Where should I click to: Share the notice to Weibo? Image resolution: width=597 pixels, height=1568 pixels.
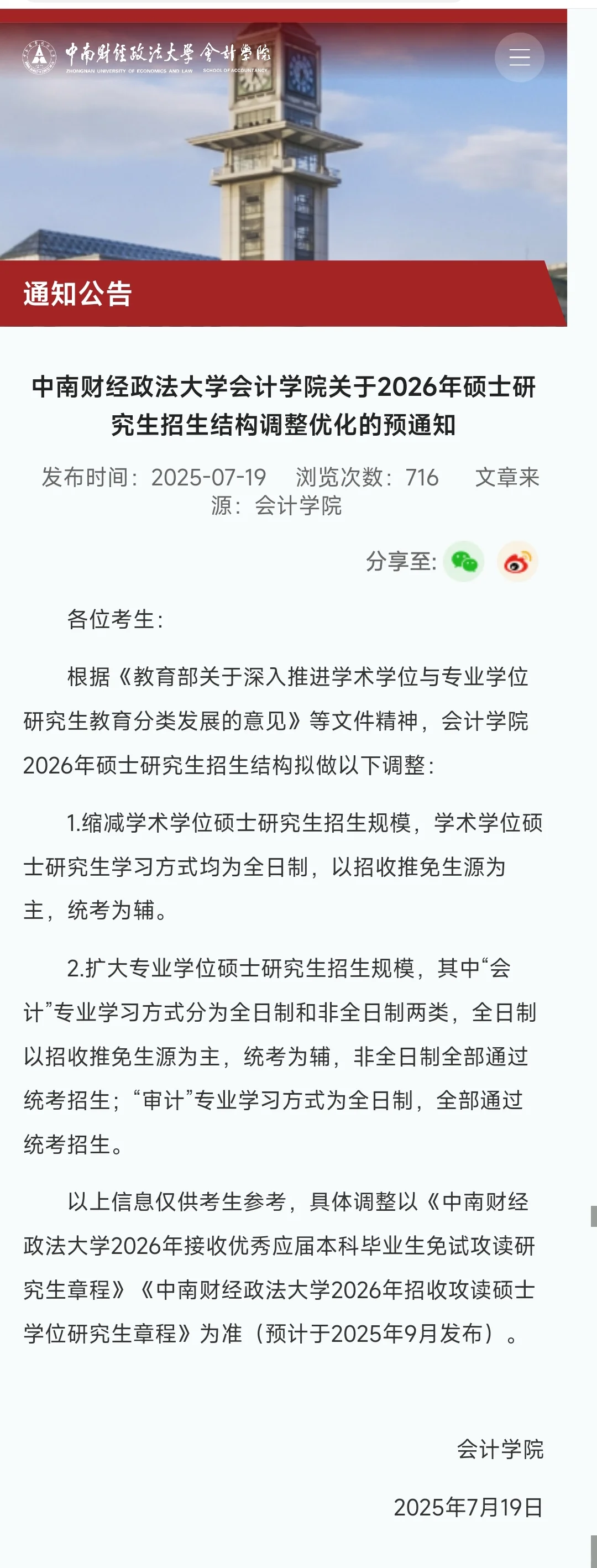coord(517,561)
